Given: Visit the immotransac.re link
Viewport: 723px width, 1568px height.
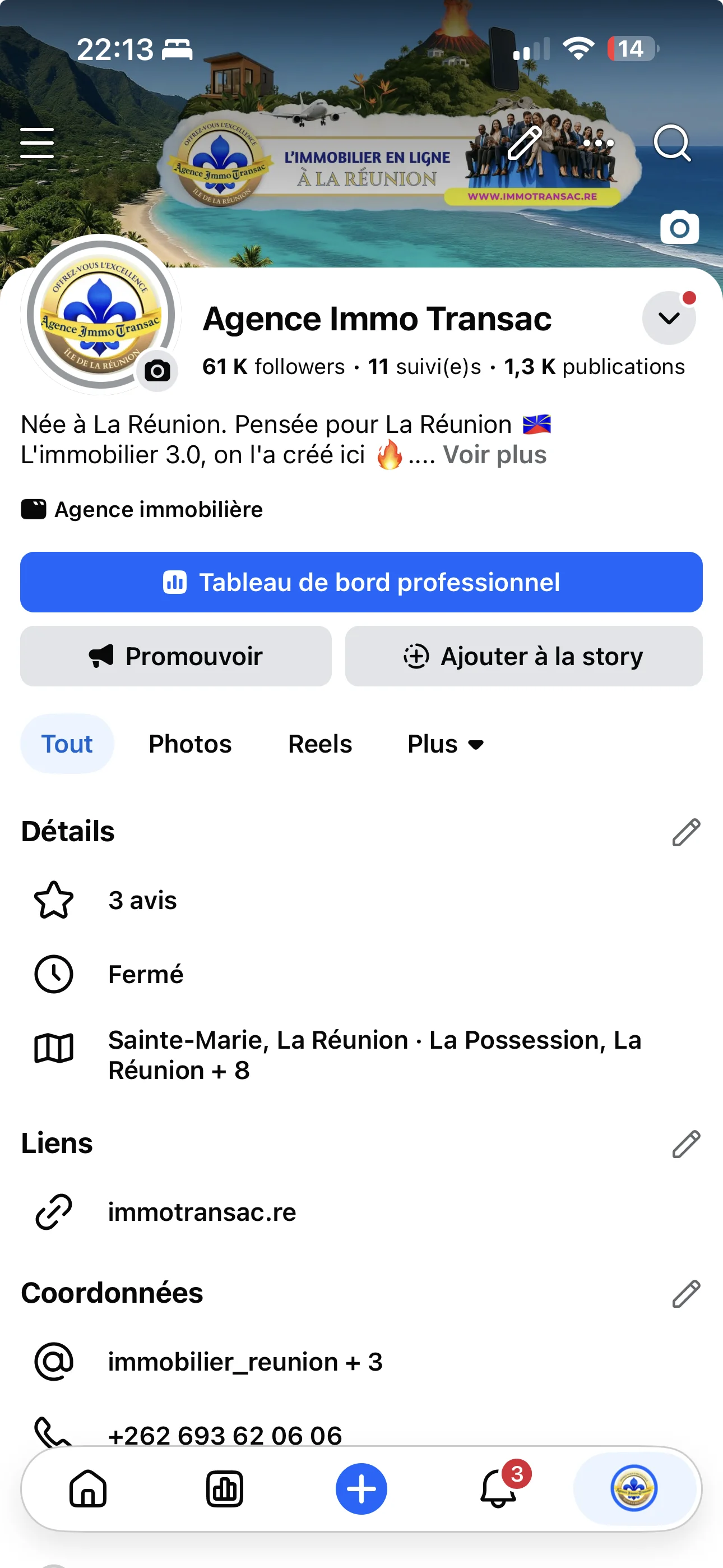Looking at the screenshot, I should pyautogui.click(x=201, y=1211).
